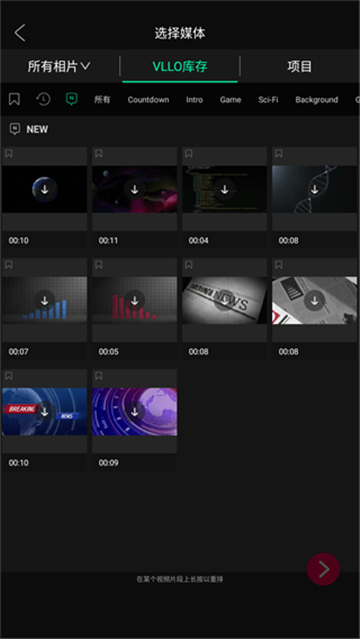This screenshot has height=639, width=360.
Task: Bookmark the purple globe 00:09 clip
Action: [99, 376]
